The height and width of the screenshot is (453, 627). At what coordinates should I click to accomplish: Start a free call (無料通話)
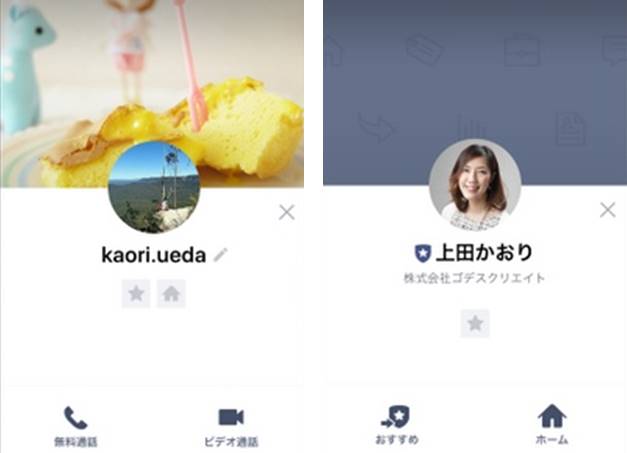point(76,424)
